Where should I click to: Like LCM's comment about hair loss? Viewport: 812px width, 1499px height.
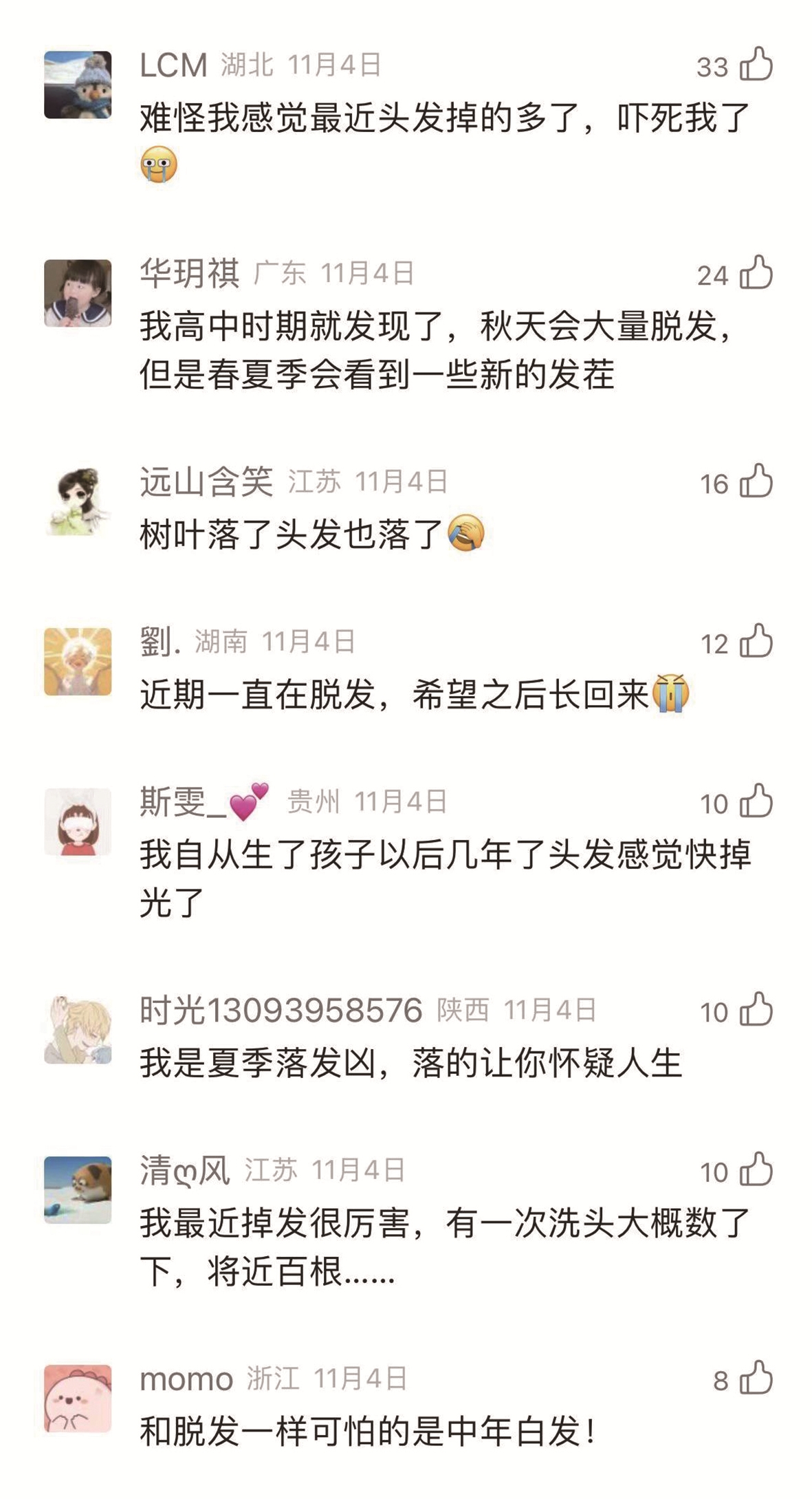[x=756, y=65]
